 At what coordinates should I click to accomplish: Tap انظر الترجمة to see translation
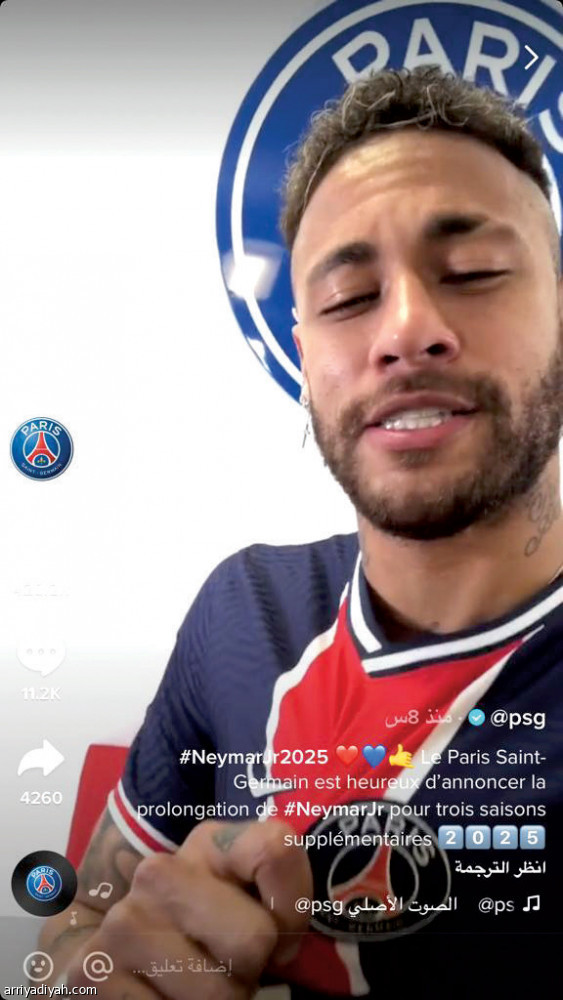pos(501,867)
